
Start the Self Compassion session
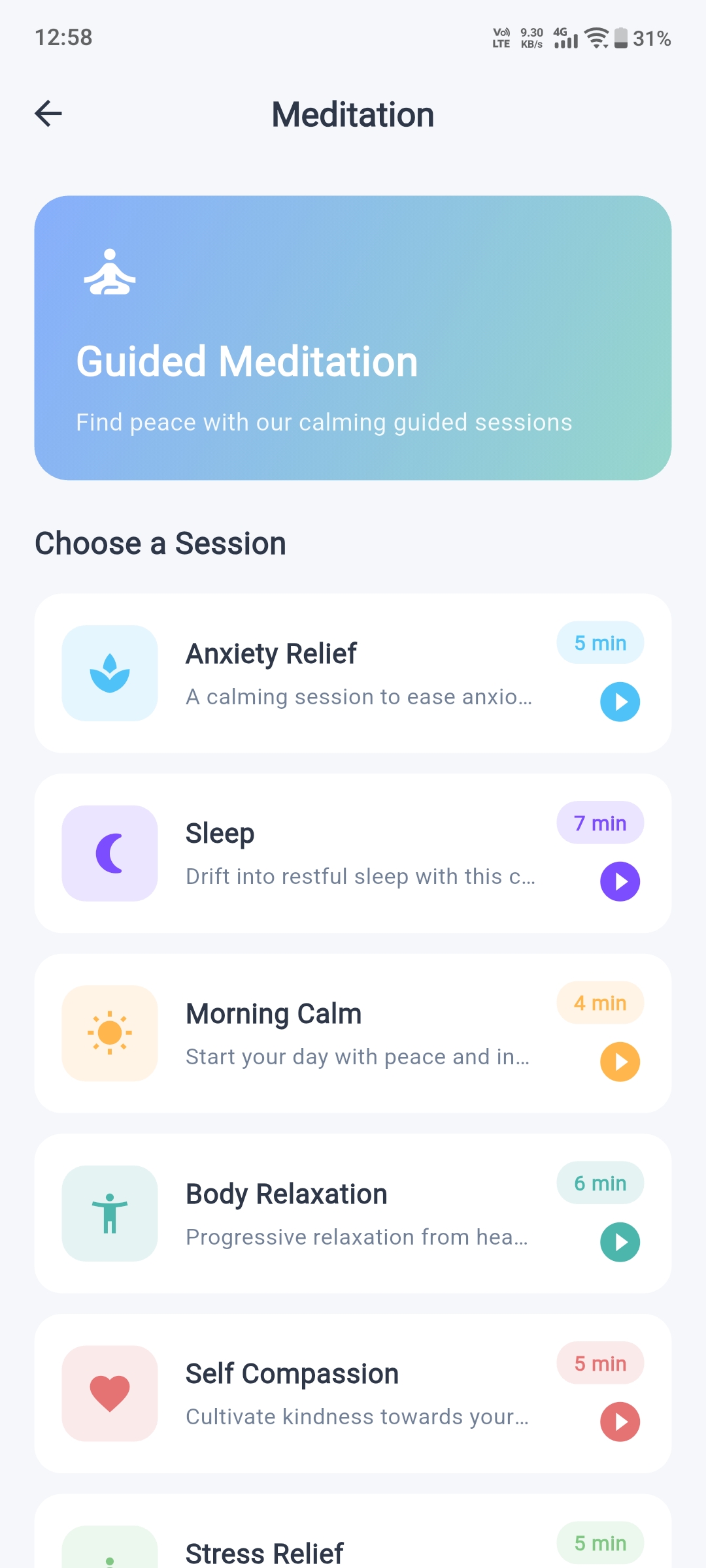(619, 1422)
